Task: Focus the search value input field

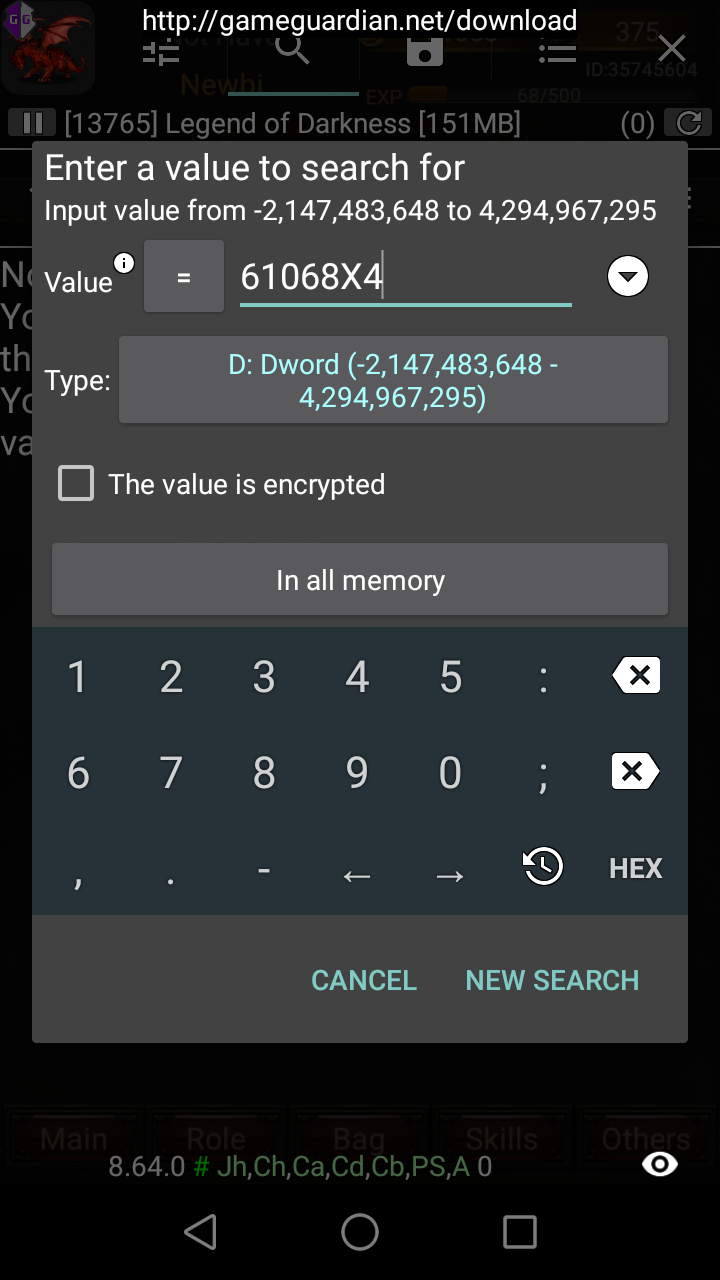Action: coord(405,277)
